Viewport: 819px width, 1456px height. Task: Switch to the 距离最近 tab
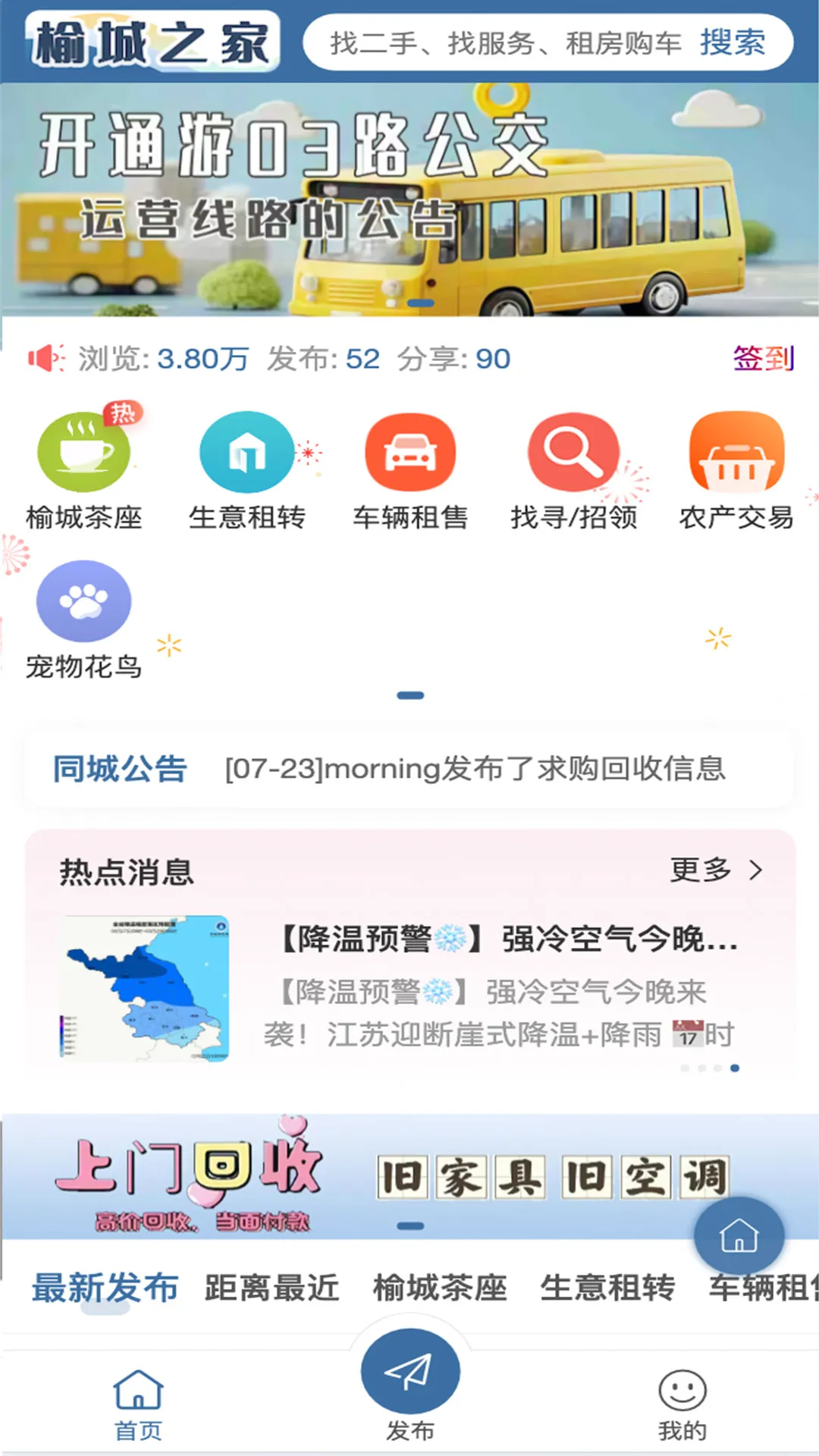(x=271, y=1288)
